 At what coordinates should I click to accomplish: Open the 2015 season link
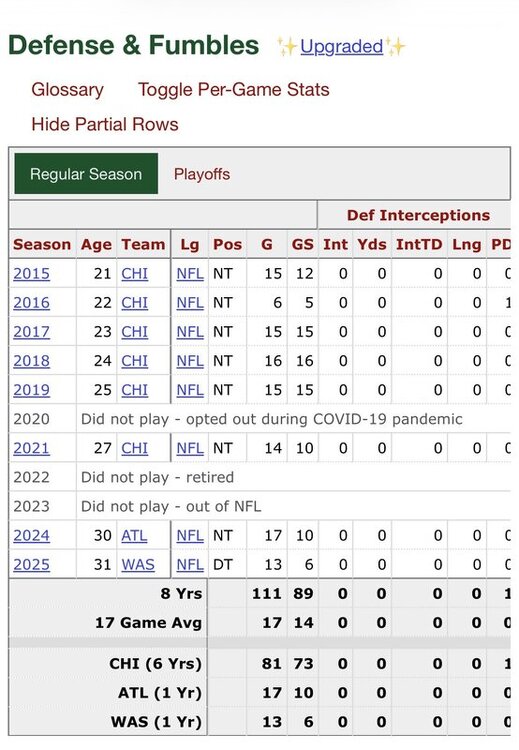point(32,274)
